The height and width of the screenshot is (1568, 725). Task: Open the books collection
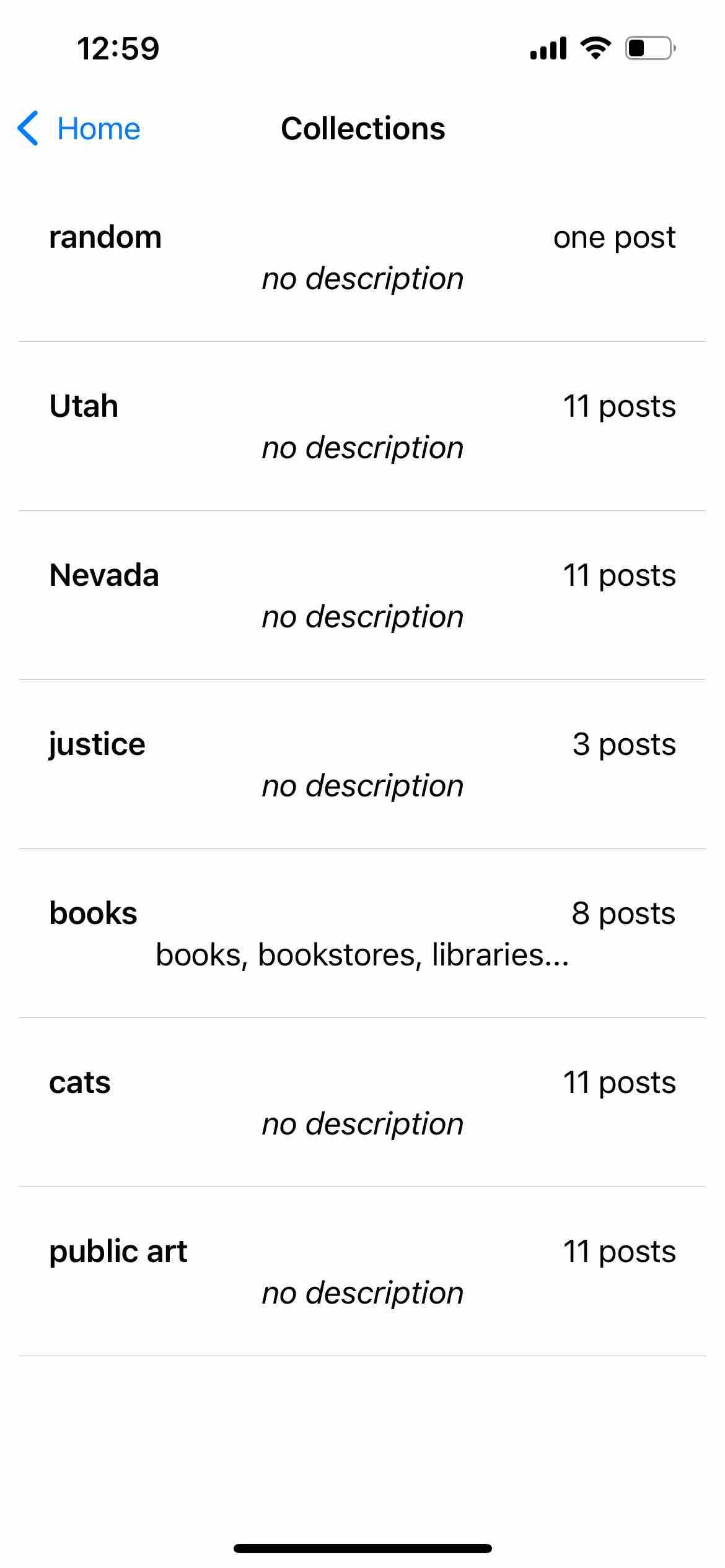click(362, 933)
